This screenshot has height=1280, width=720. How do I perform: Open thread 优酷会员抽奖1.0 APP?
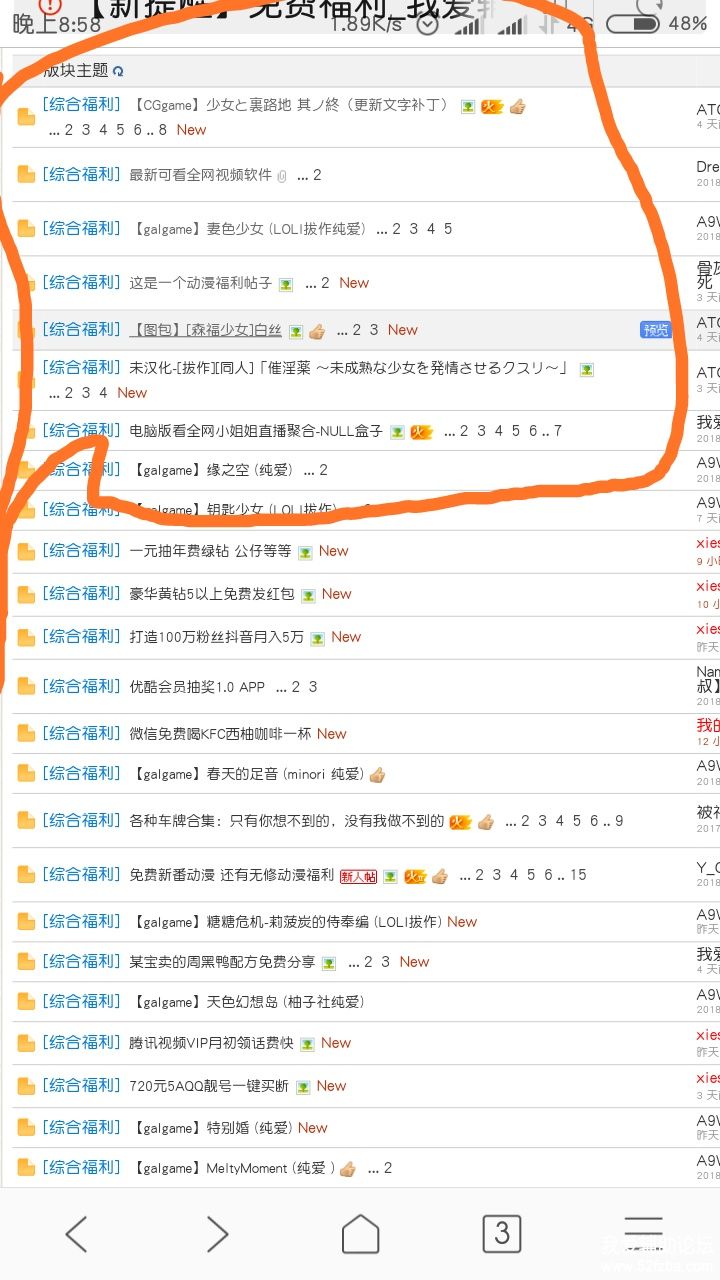pyautogui.click(x=197, y=687)
